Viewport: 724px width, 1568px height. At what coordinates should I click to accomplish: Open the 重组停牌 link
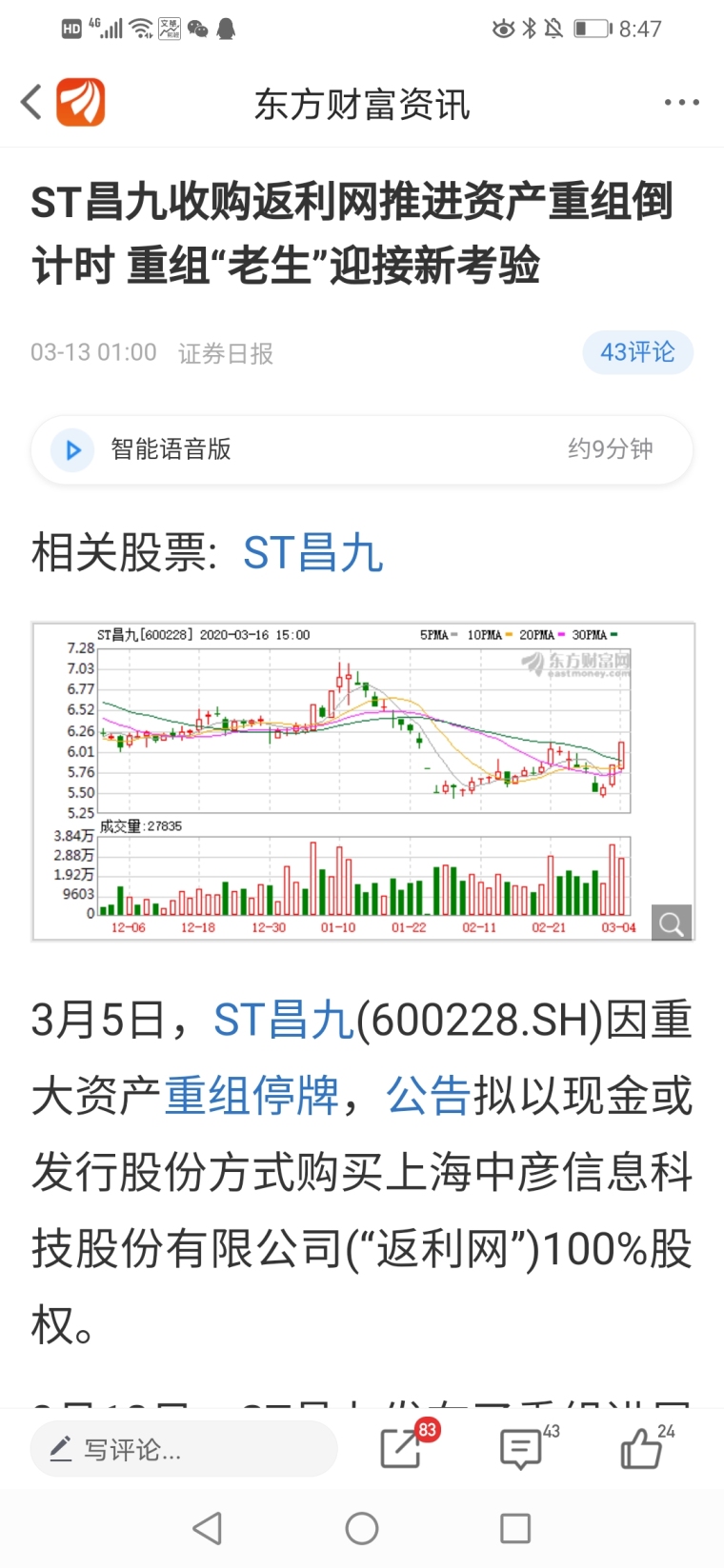[251, 1096]
